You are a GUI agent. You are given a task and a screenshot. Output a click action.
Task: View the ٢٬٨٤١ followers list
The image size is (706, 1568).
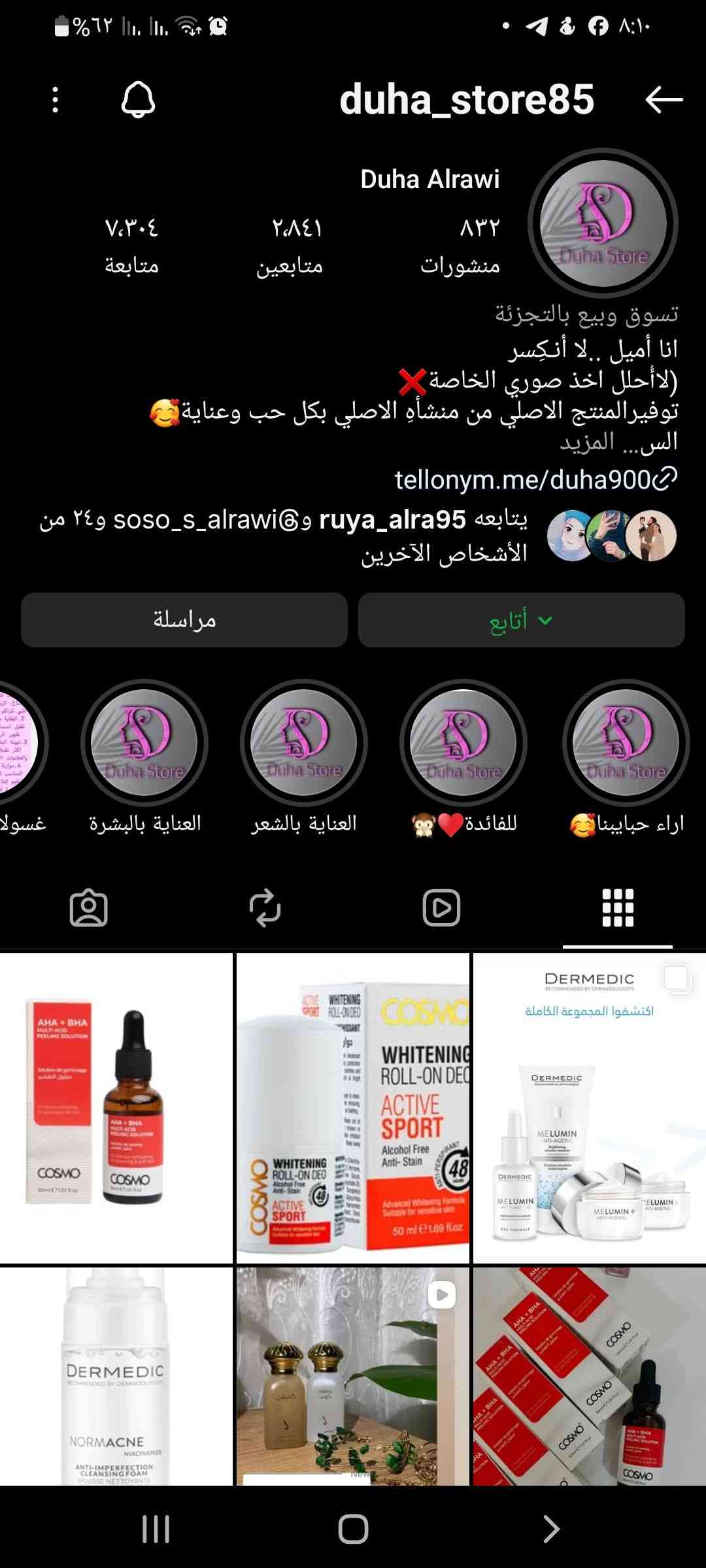pos(290,246)
